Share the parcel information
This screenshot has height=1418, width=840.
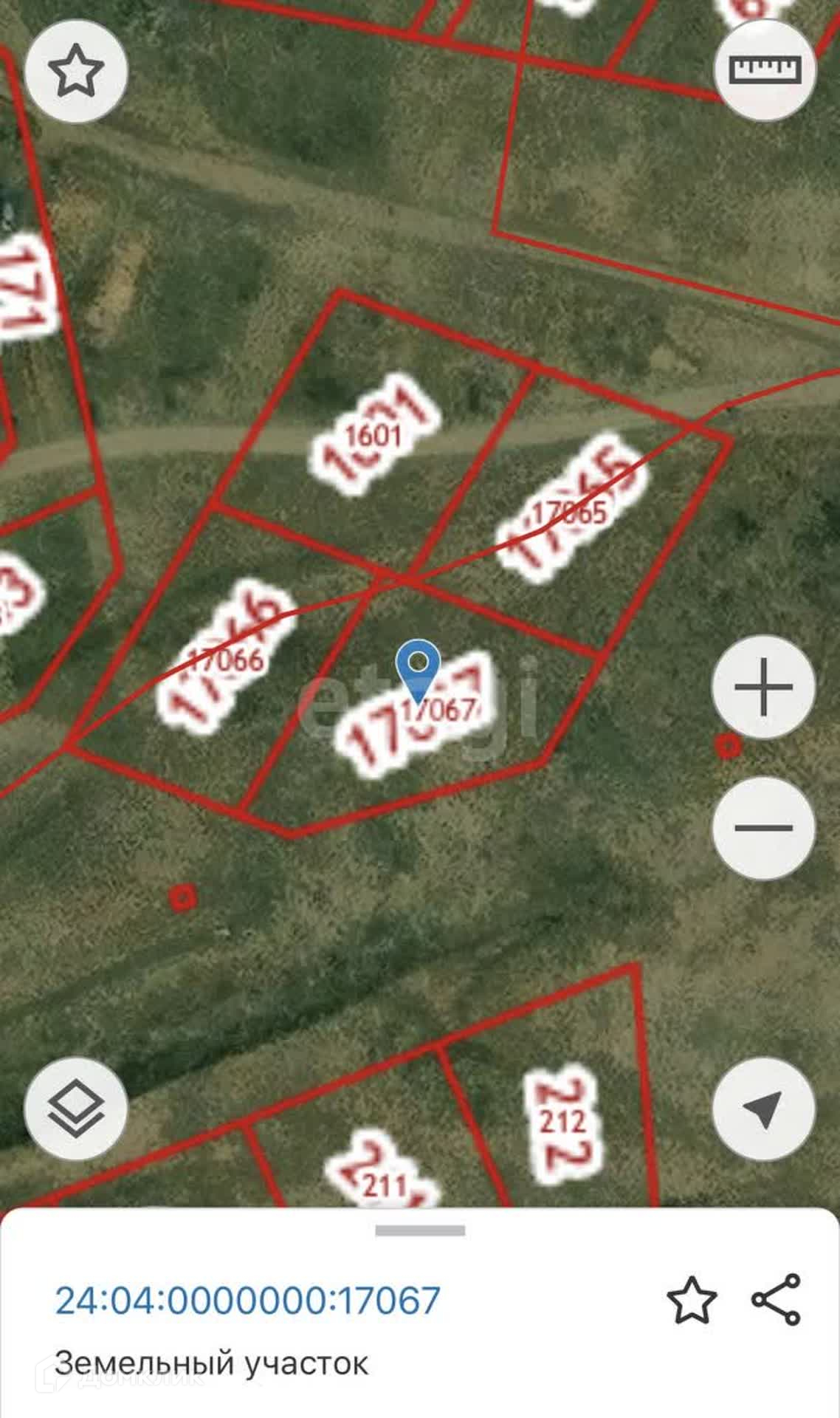pyautogui.click(x=776, y=1299)
